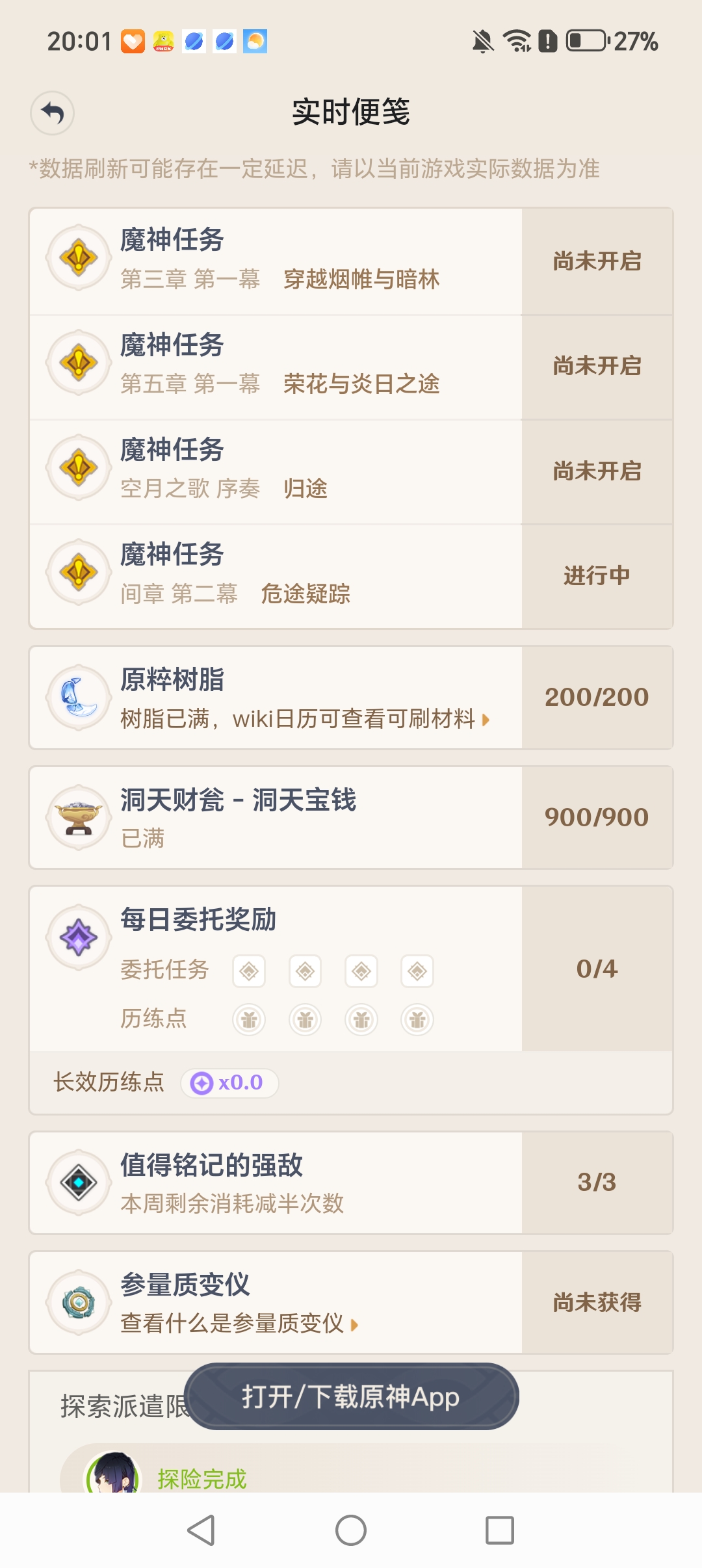Click the first commission task diamond icon

point(249,970)
